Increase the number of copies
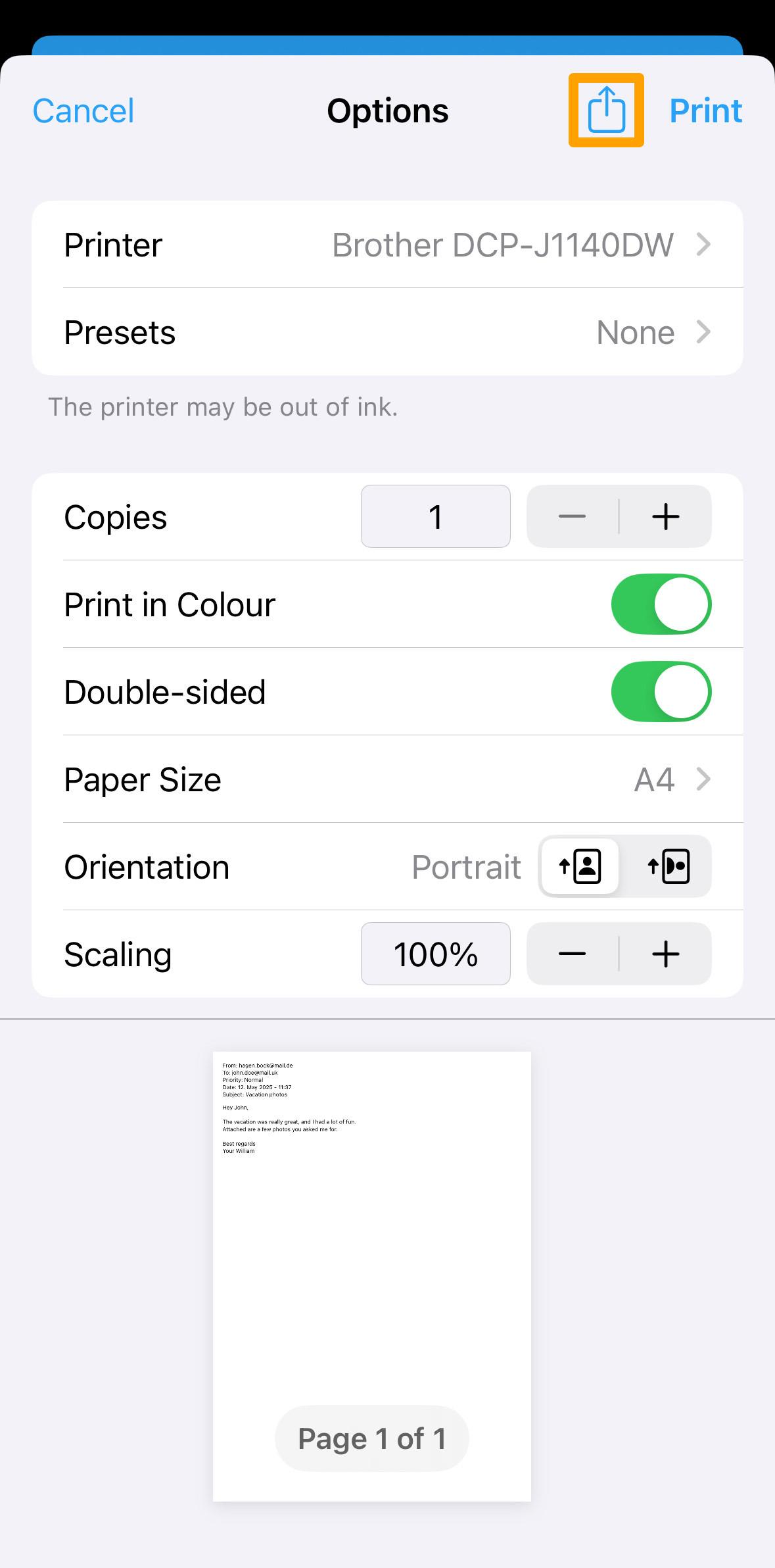The image size is (775, 1568). click(665, 516)
